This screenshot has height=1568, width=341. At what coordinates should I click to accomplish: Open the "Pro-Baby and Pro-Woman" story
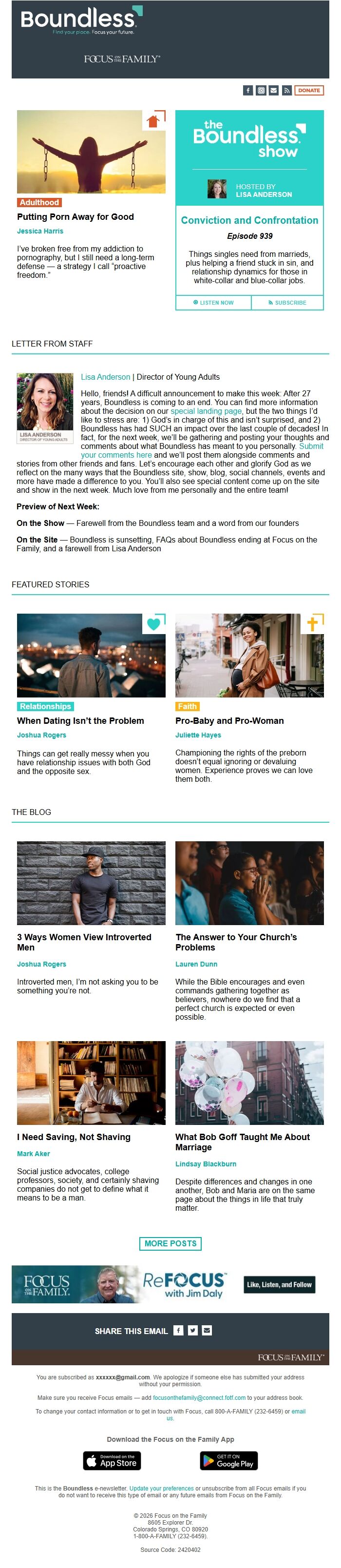point(229,721)
